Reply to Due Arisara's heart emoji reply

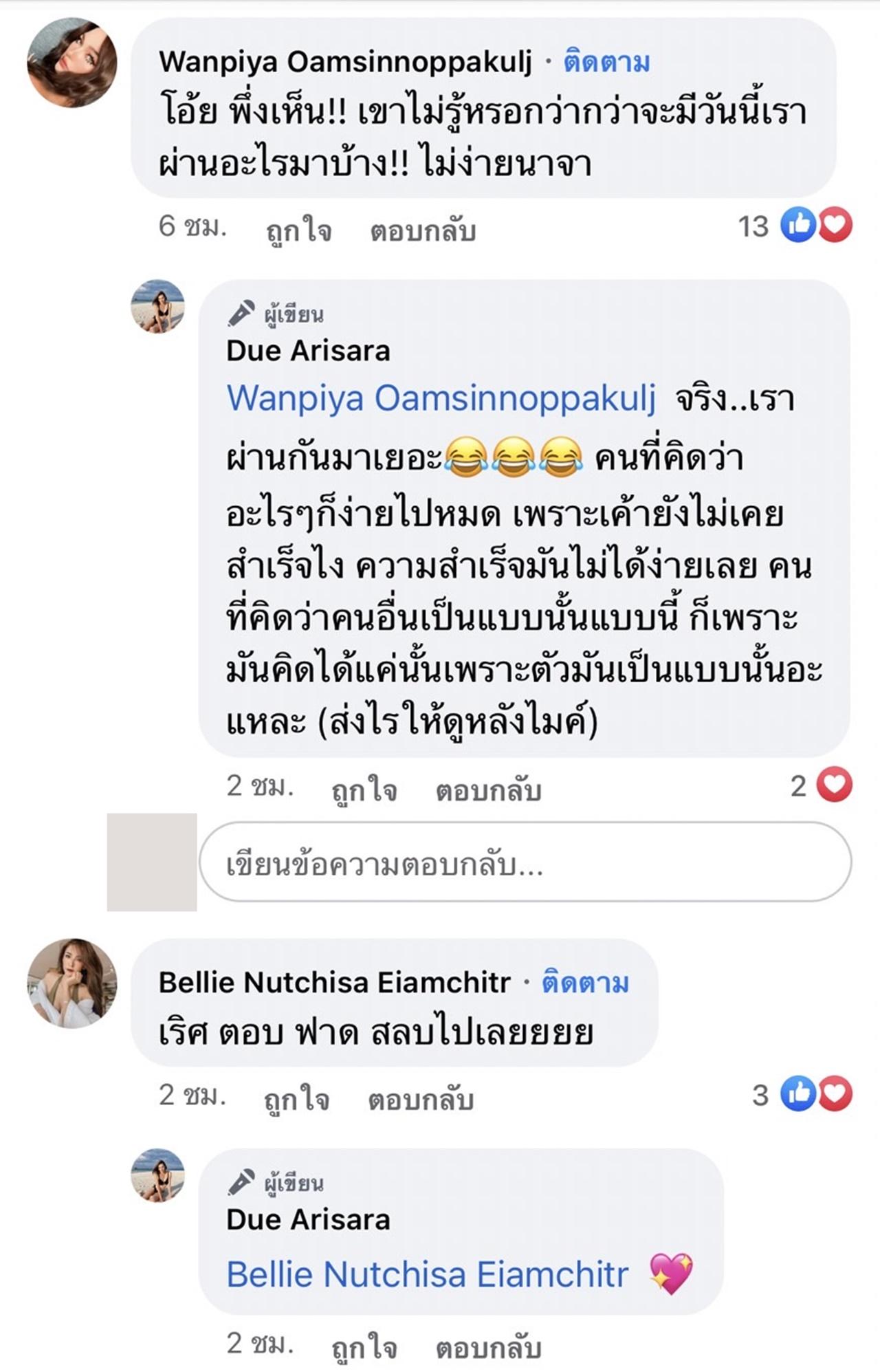click(488, 1347)
